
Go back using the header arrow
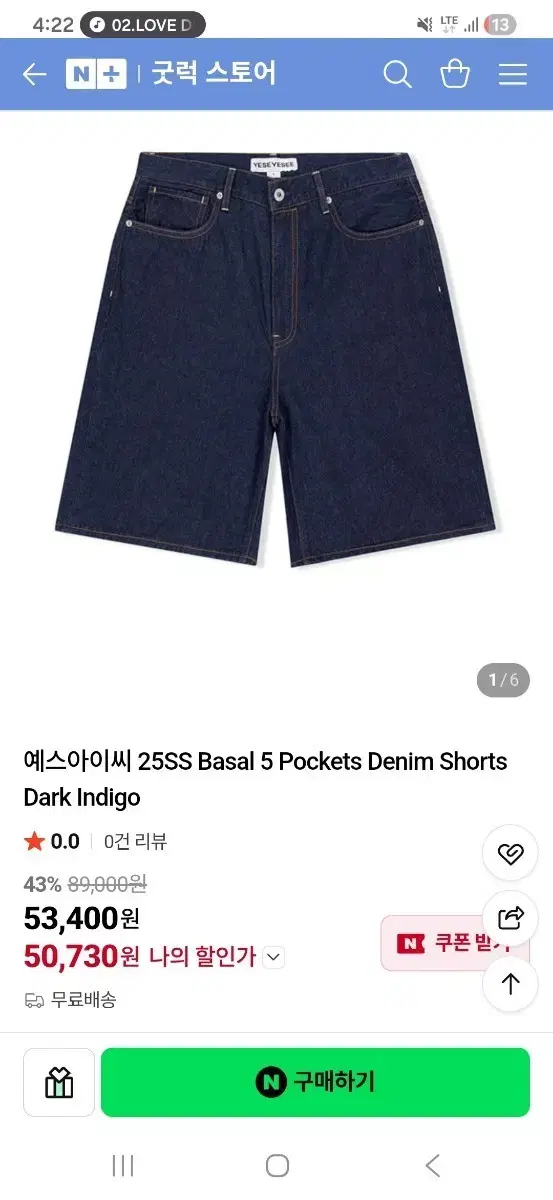pyautogui.click(x=34, y=74)
